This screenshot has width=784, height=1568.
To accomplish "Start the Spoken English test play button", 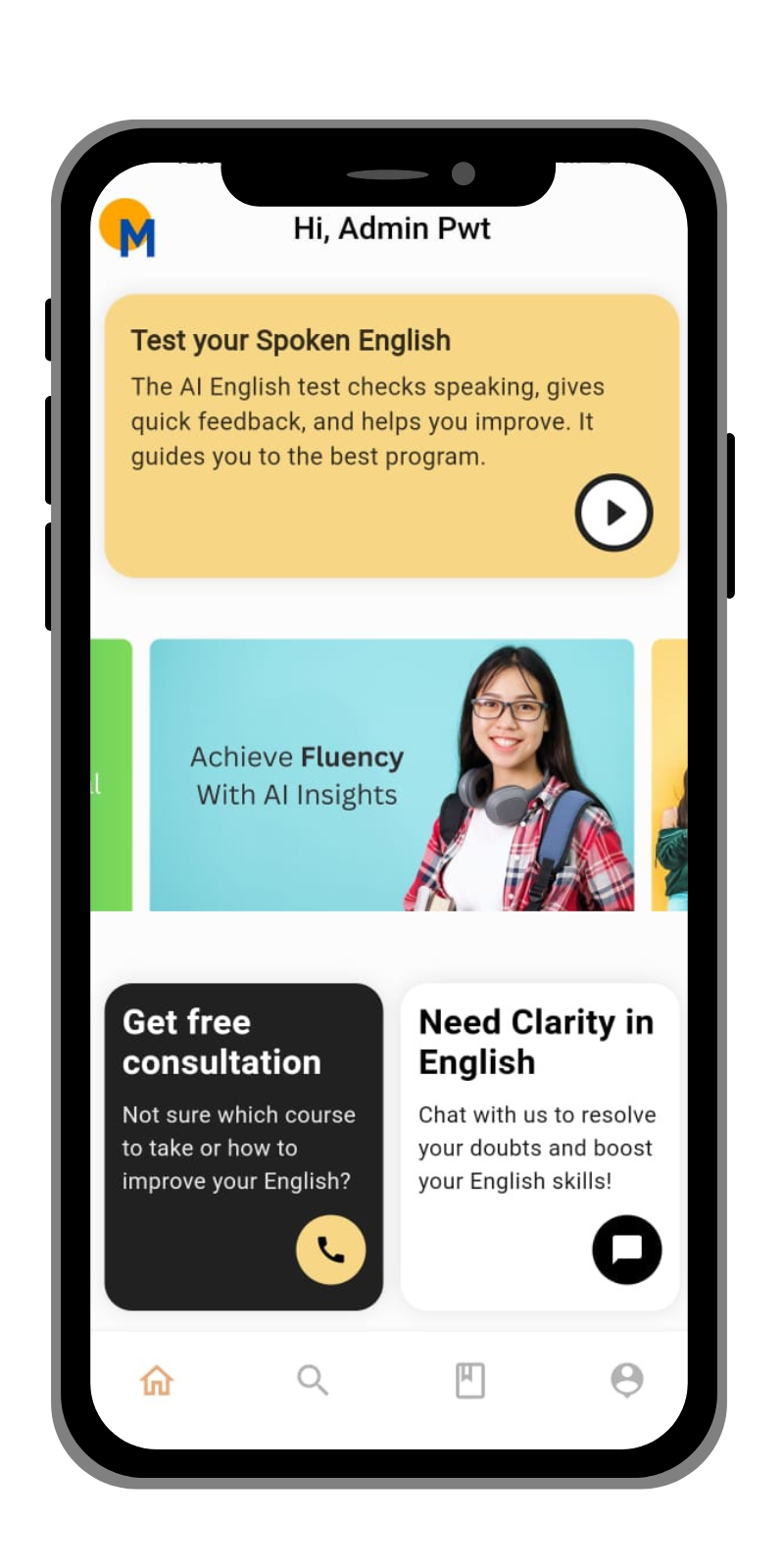I will 613,513.
